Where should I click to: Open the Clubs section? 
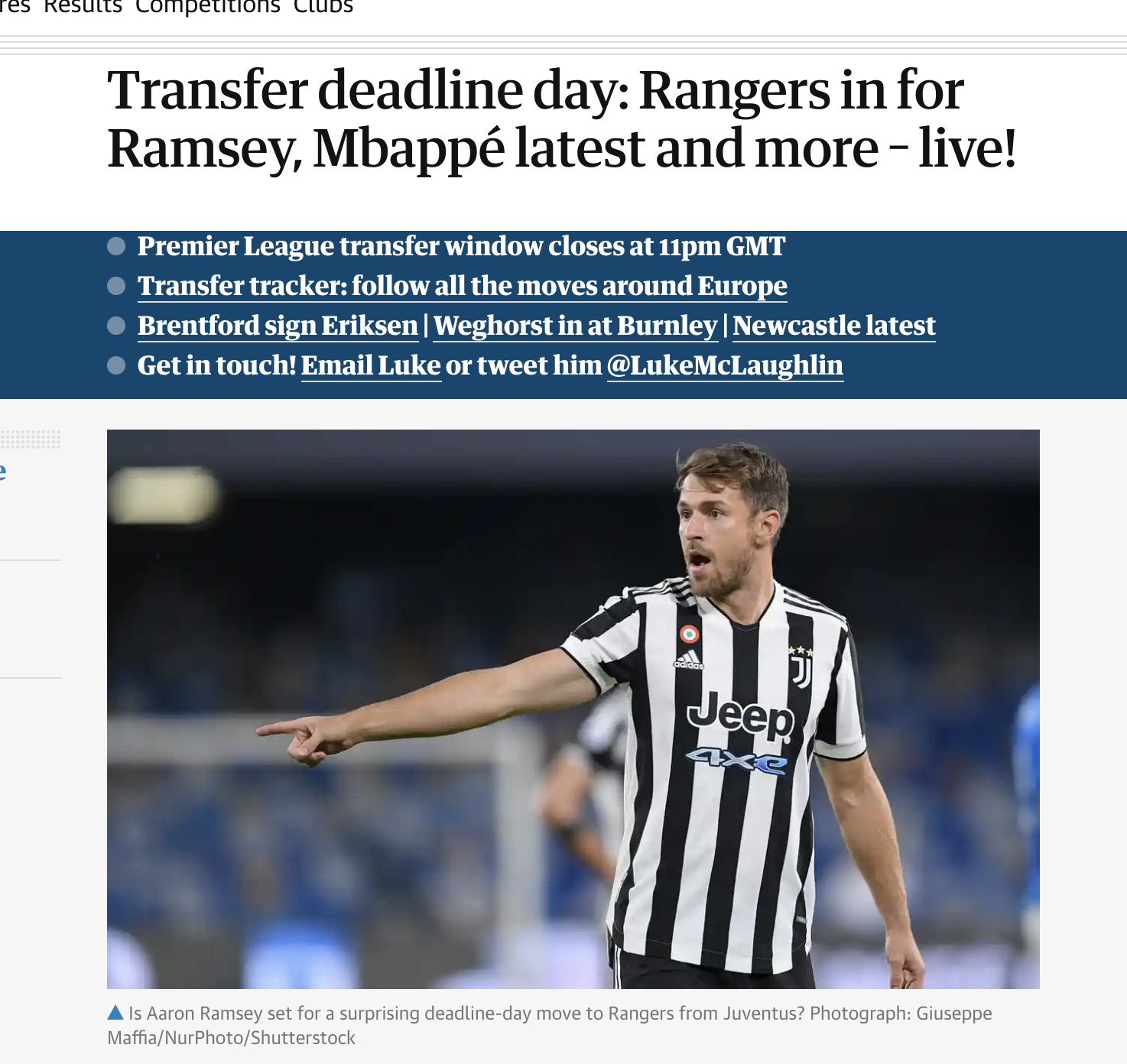323,6
